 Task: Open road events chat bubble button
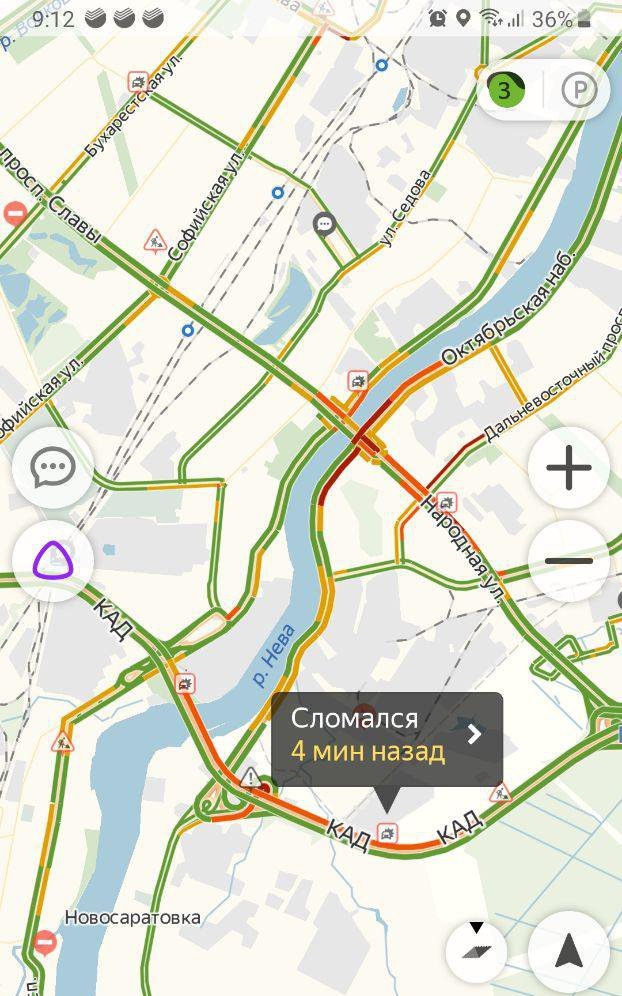pyautogui.click(x=53, y=467)
